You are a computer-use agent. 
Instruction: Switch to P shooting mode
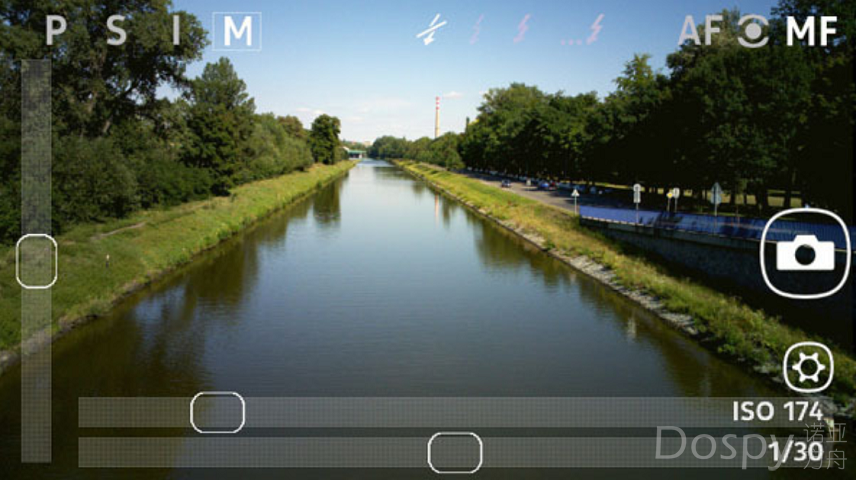[x=56, y=31]
